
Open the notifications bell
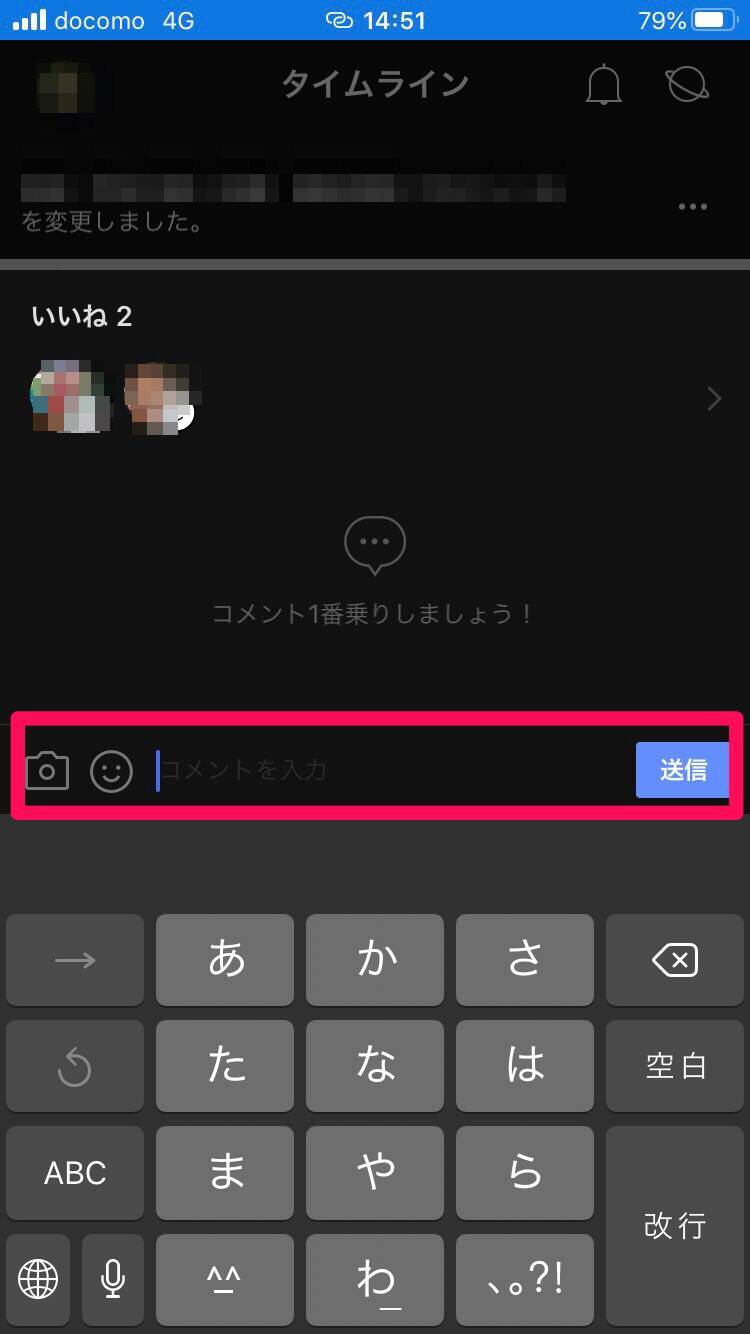coord(603,86)
